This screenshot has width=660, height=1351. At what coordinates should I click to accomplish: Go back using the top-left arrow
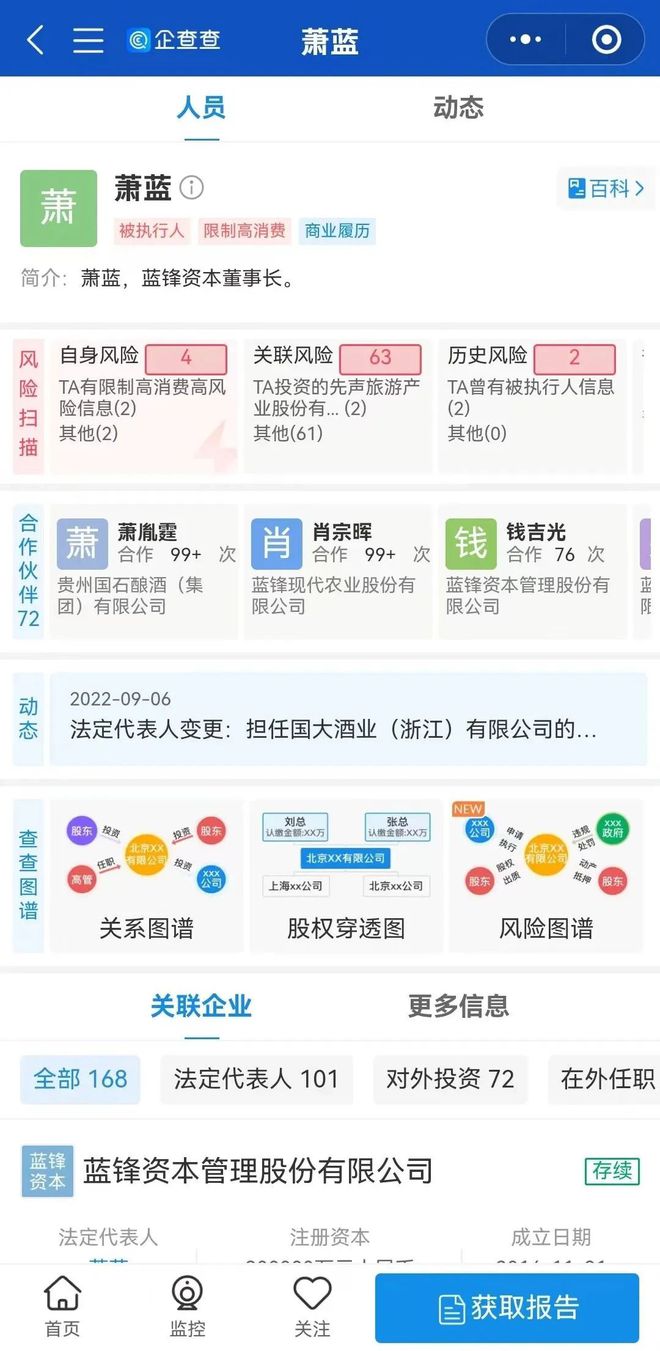pyautogui.click(x=35, y=40)
